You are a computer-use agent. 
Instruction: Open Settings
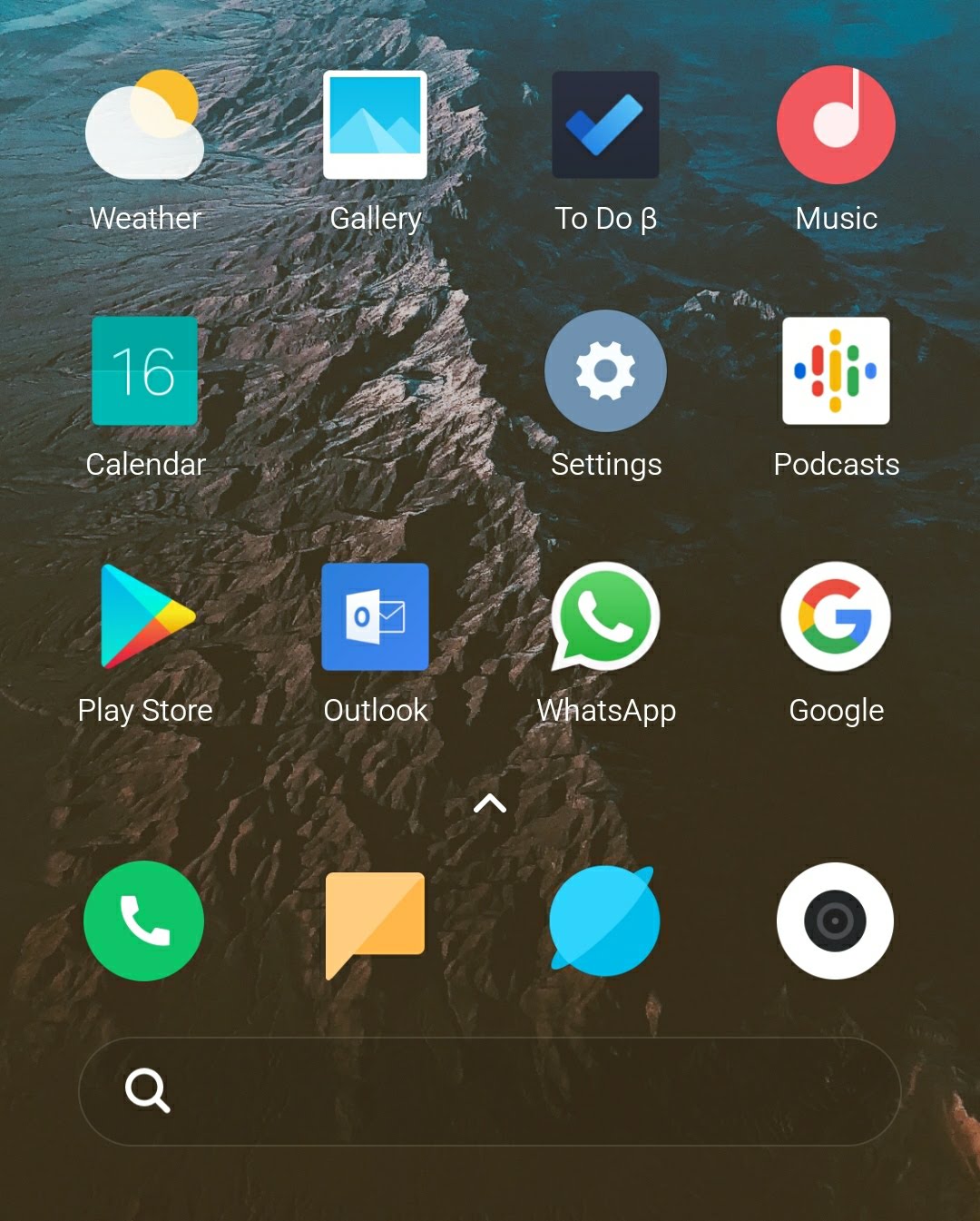(605, 371)
